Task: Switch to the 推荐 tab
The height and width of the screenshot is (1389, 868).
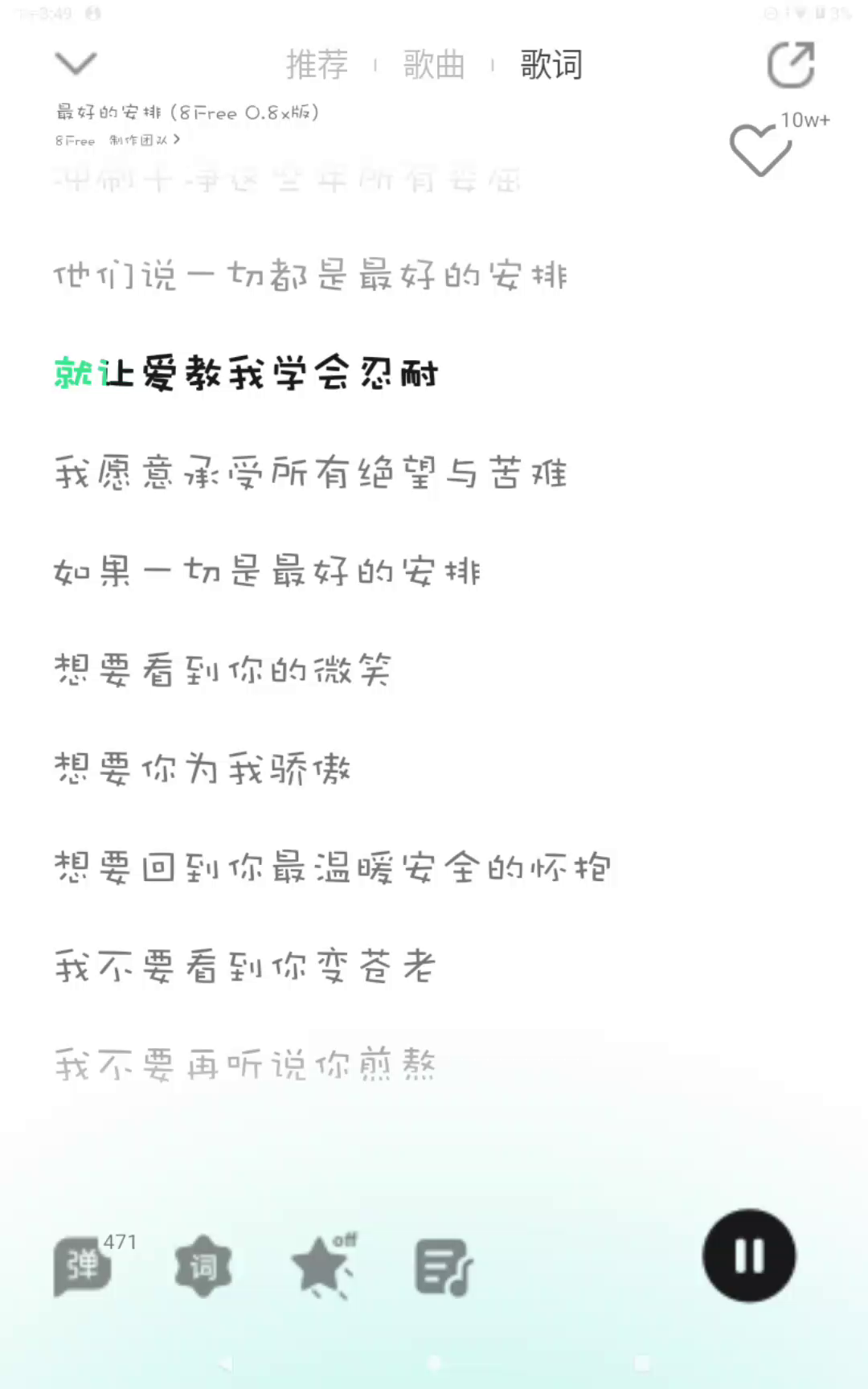Action: click(317, 64)
